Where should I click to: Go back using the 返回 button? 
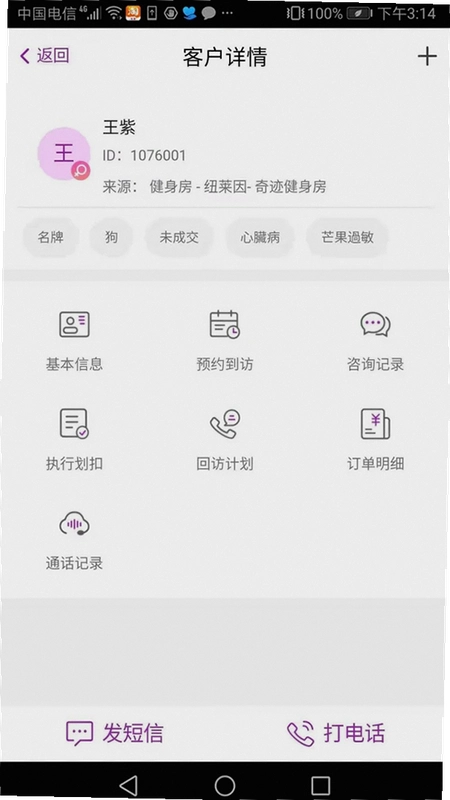[44, 56]
